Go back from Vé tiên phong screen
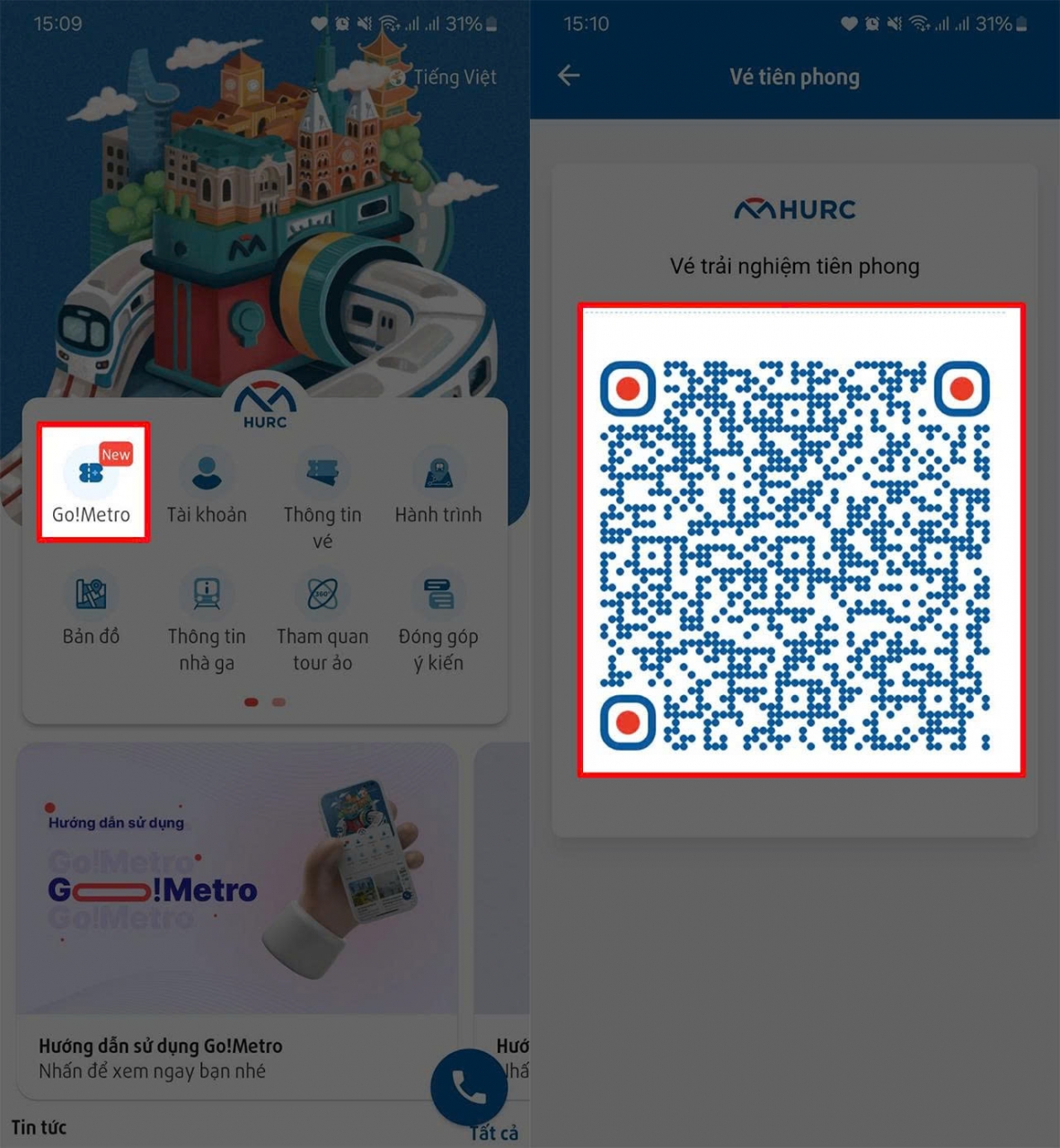Screen dimensions: 1060x1148 pos(569,76)
